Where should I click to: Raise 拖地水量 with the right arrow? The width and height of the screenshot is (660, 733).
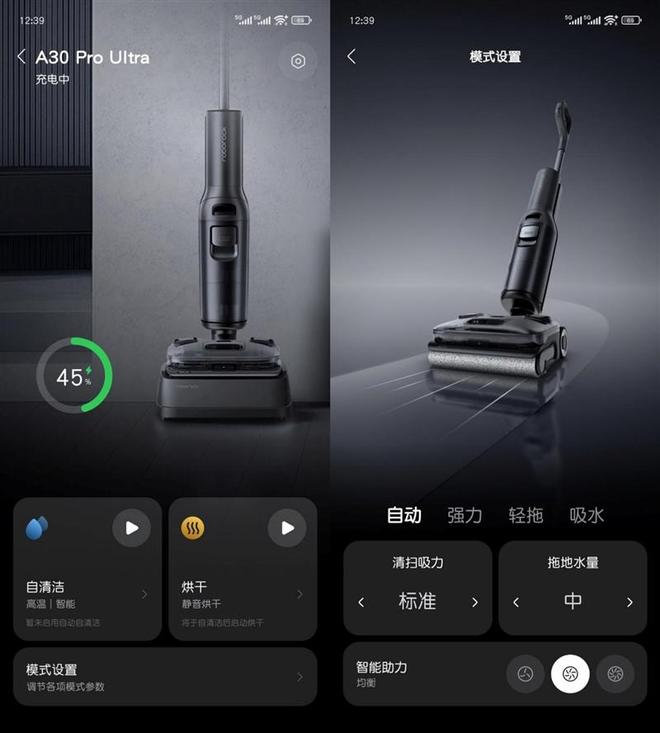pyautogui.click(x=629, y=602)
